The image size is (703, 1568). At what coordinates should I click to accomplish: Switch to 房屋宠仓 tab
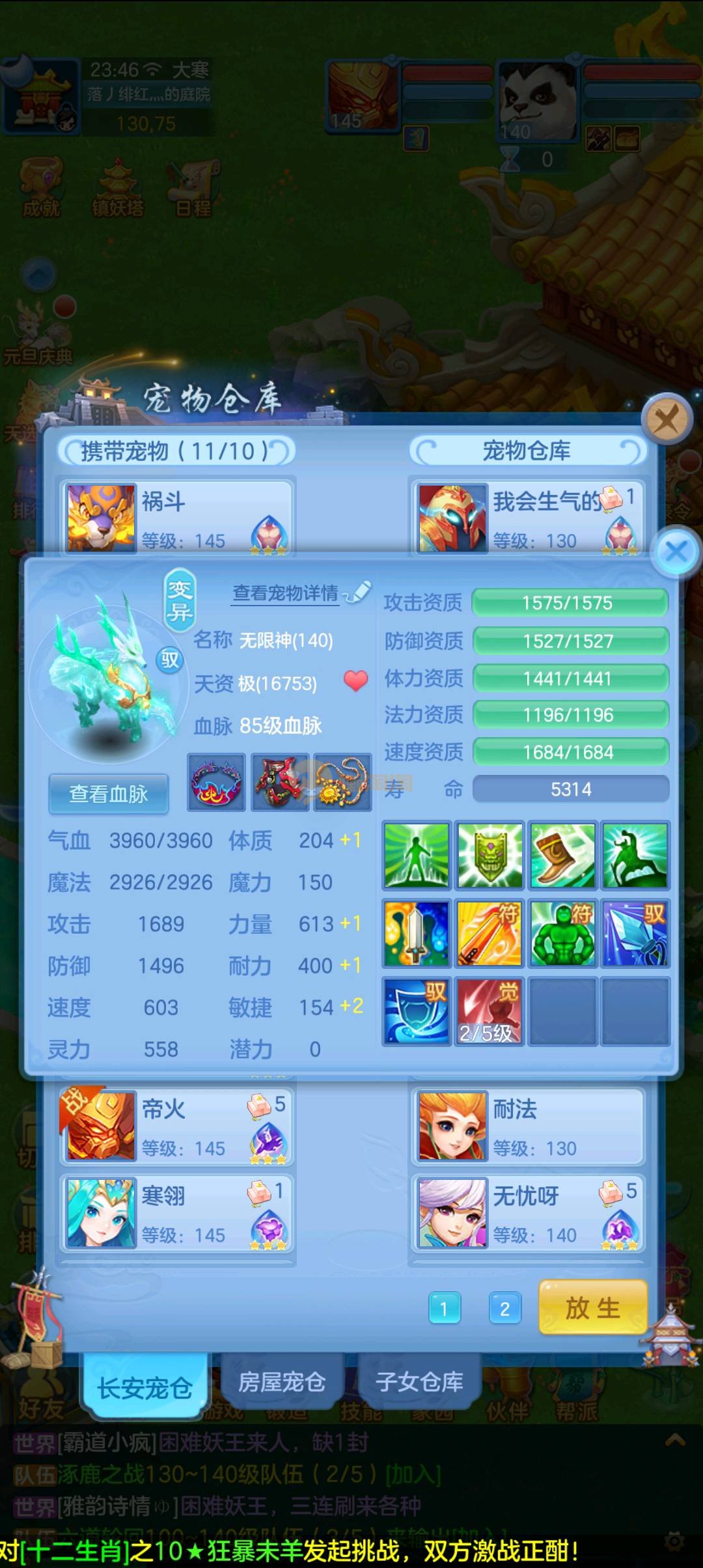(282, 1381)
